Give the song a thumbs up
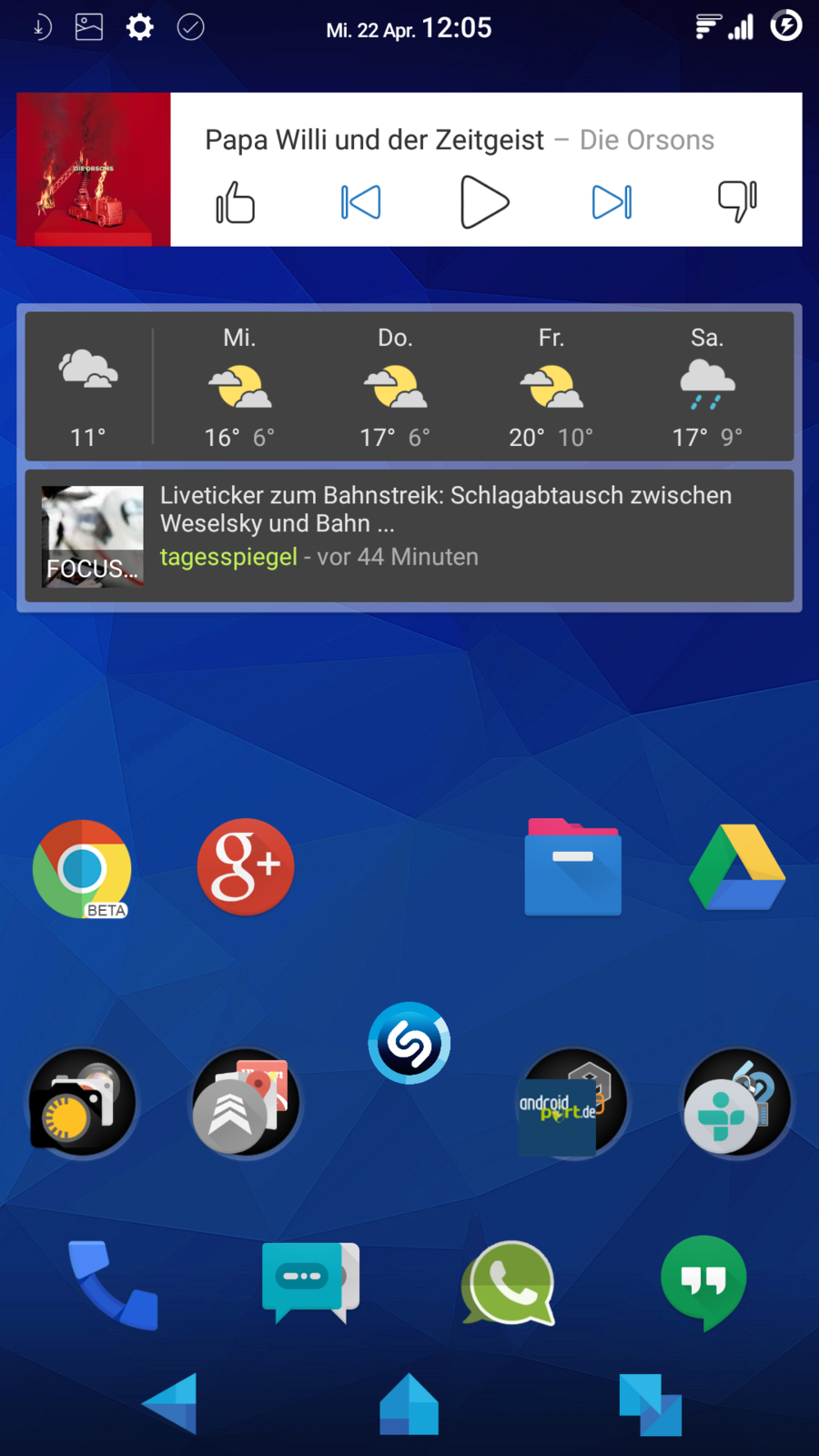Viewport: 819px width, 1456px height. [x=236, y=202]
